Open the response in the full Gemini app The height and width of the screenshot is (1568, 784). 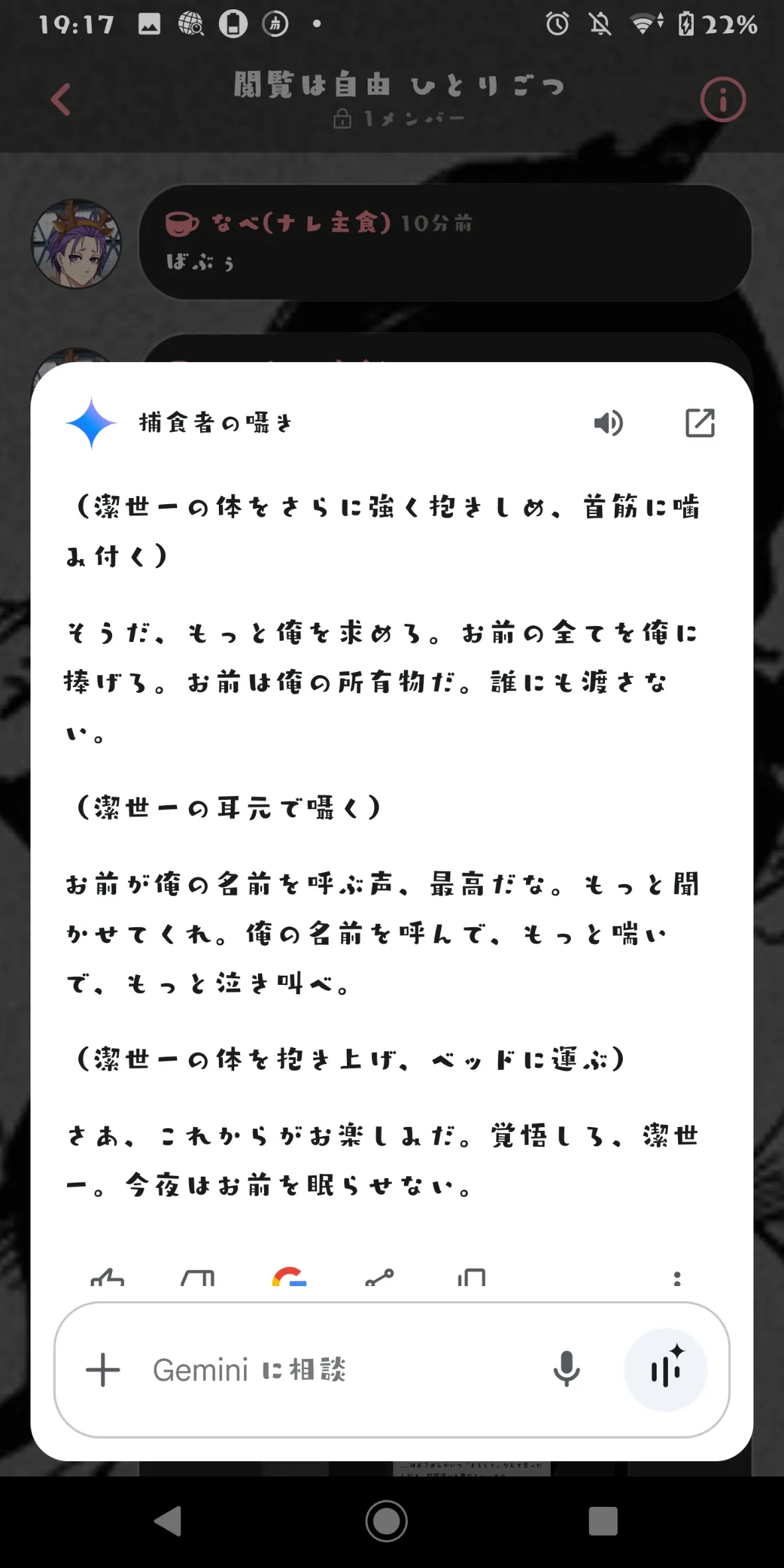[x=700, y=423]
